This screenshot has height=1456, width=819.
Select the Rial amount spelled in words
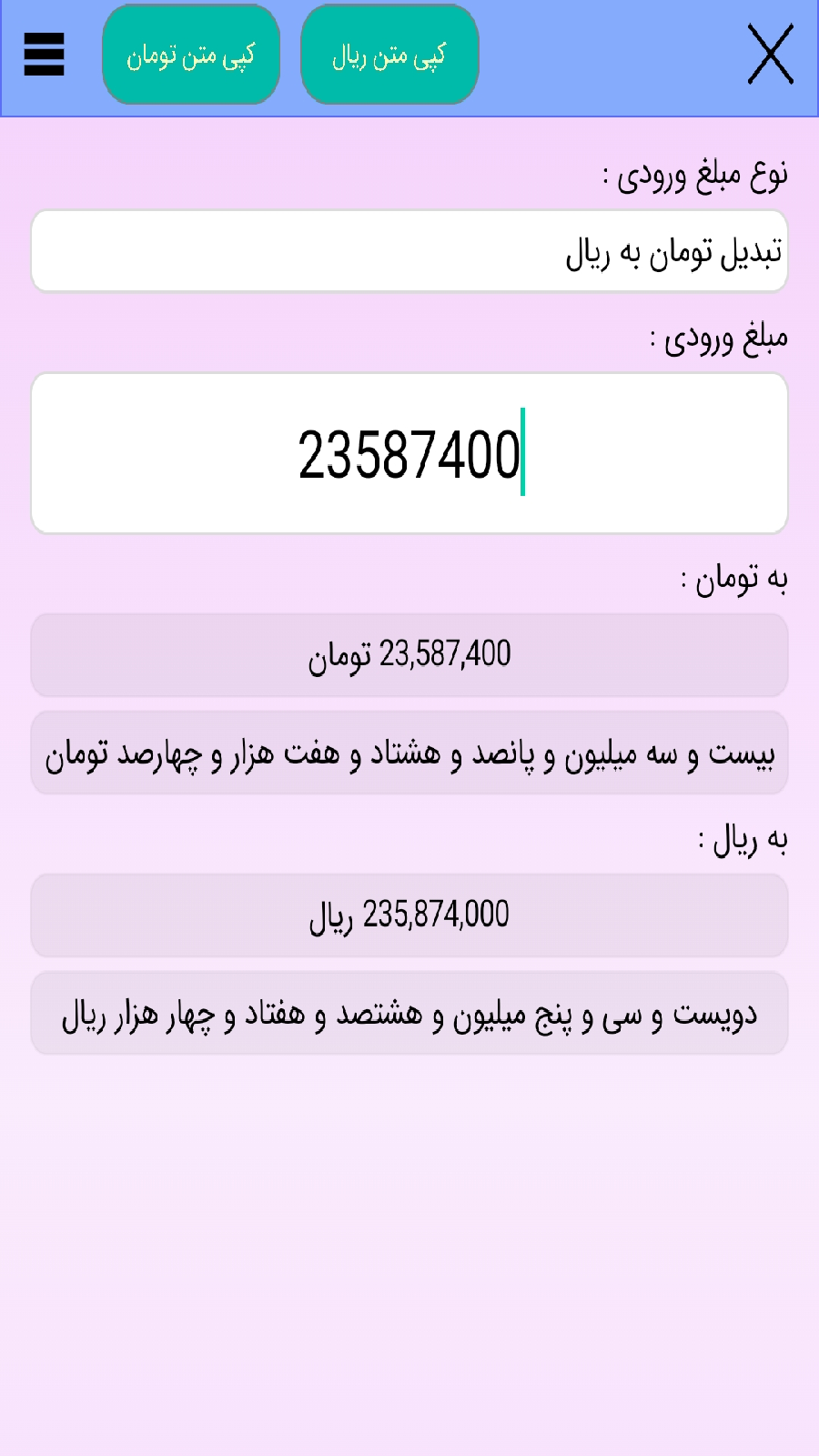(x=409, y=1013)
